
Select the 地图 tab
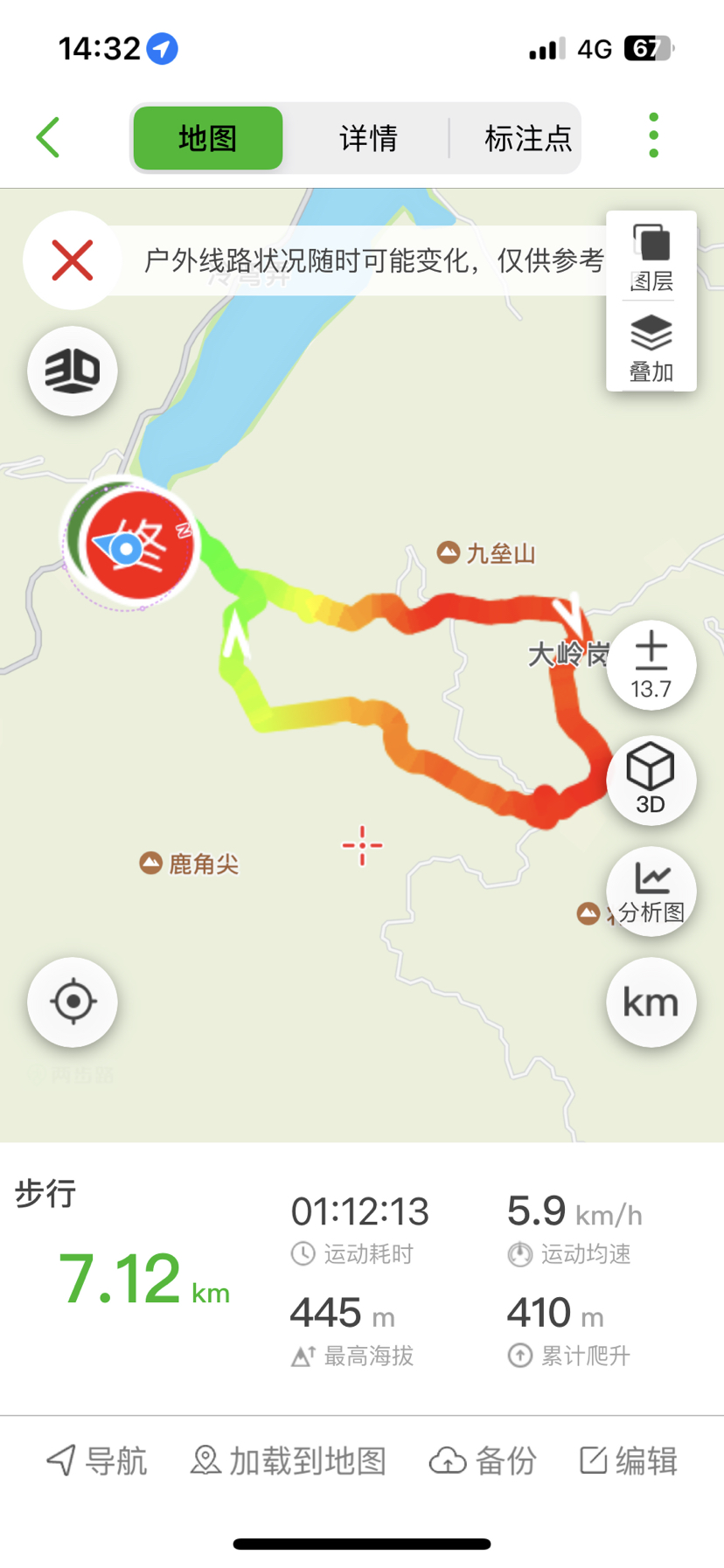click(x=208, y=138)
